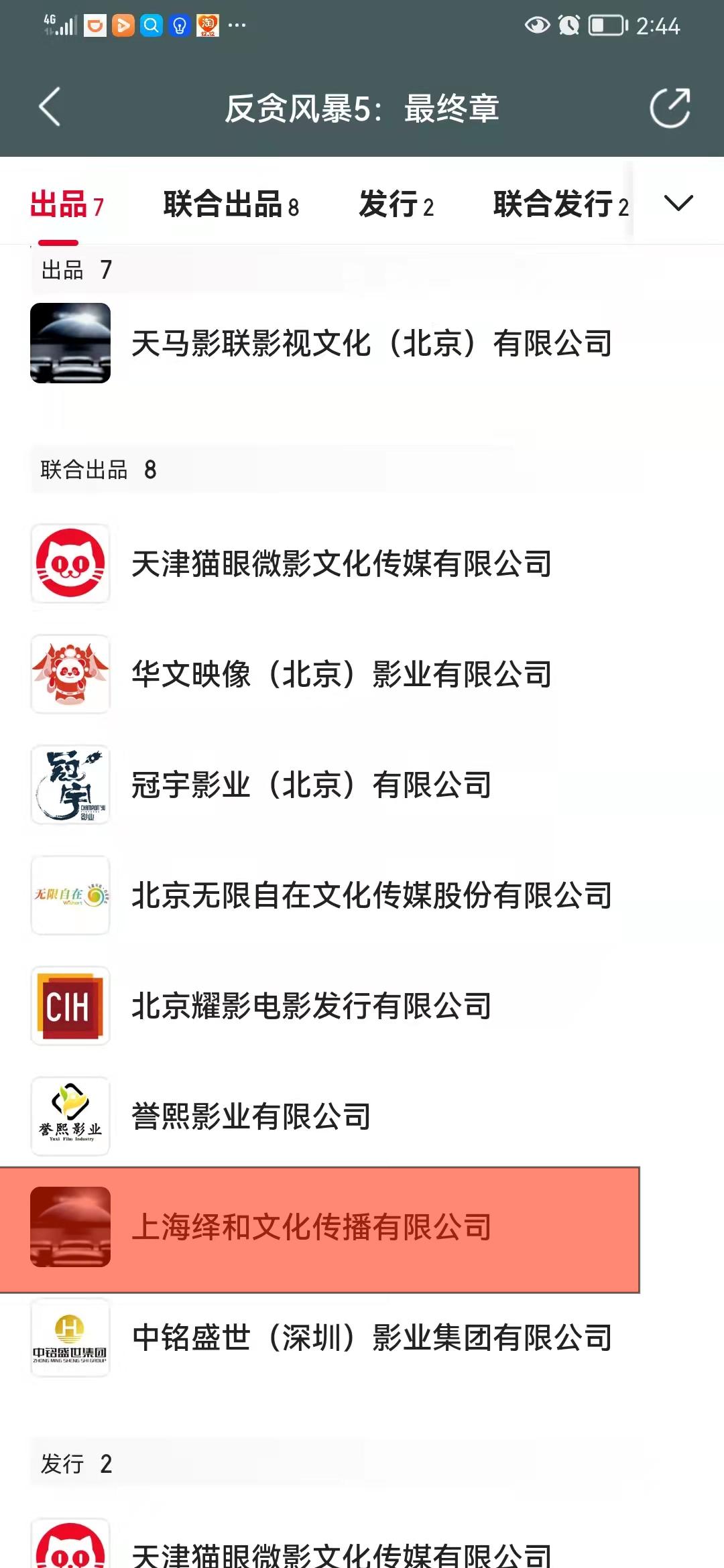Viewport: 724px width, 1568px height.
Task: Open 北京耀影电影发行有限公司
Action: tap(311, 1006)
